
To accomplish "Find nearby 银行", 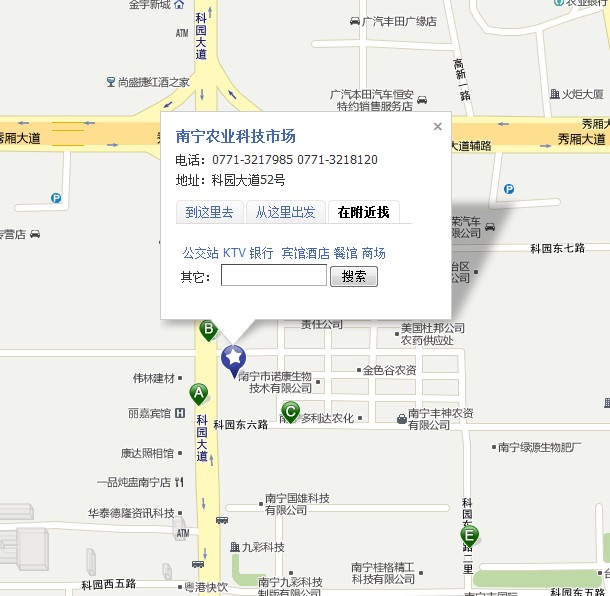I will pyautogui.click(x=261, y=253).
